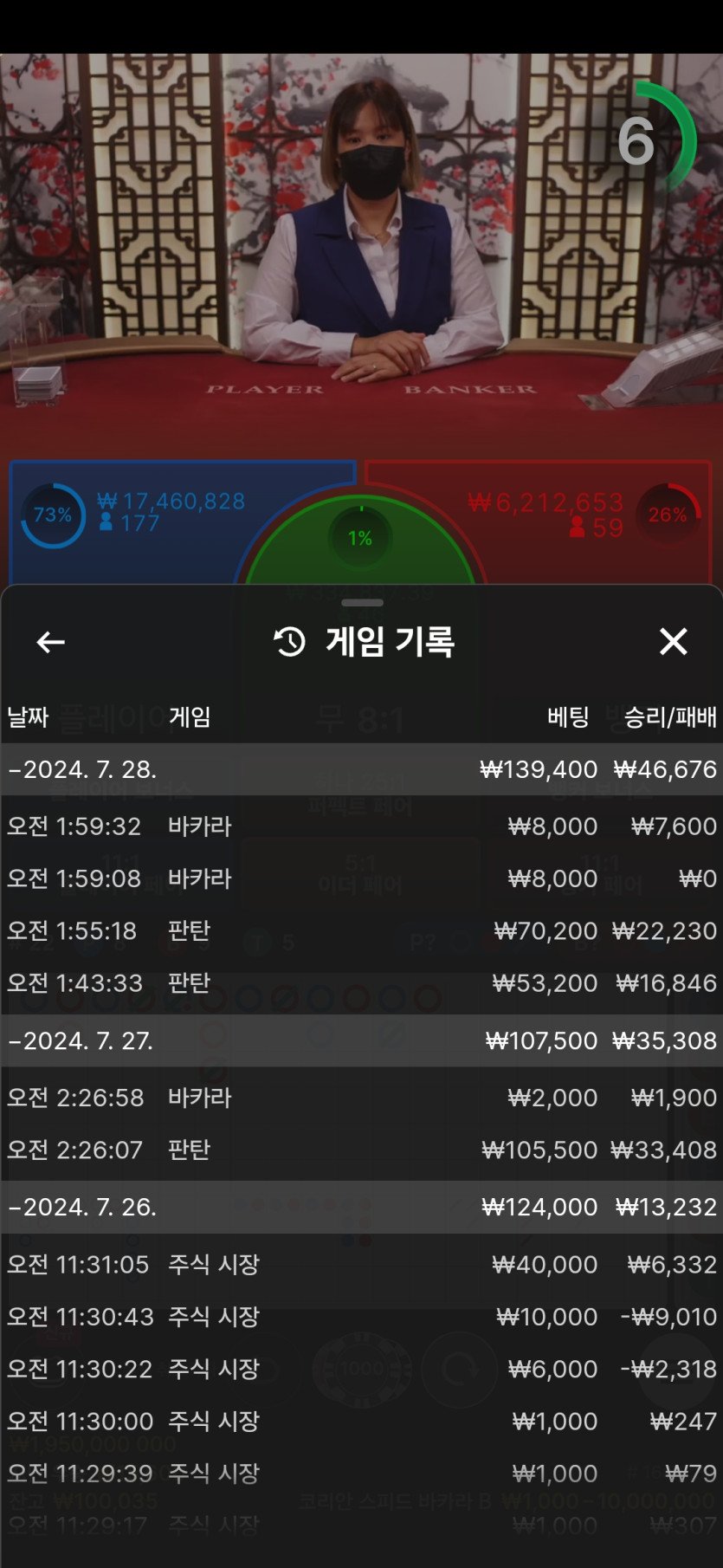Image resolution: width=723 pixels, height=1568 pixels.
Task: Open the 오전 11:31:05 주식 시장 record
Action: (x=361, y=1264)
